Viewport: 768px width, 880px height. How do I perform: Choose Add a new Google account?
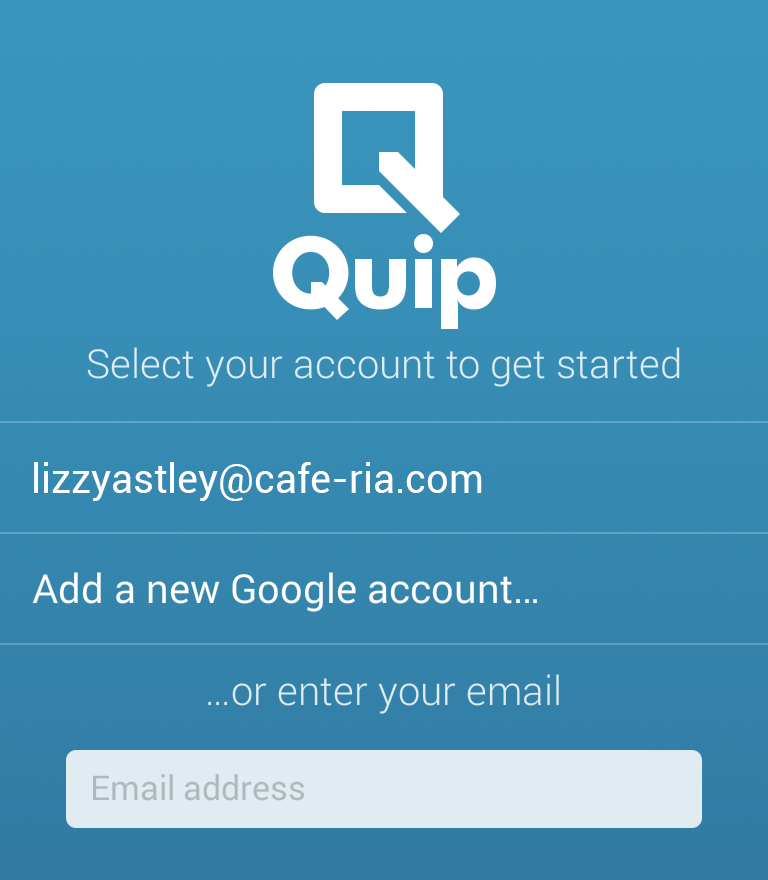(x=286, y=590)
